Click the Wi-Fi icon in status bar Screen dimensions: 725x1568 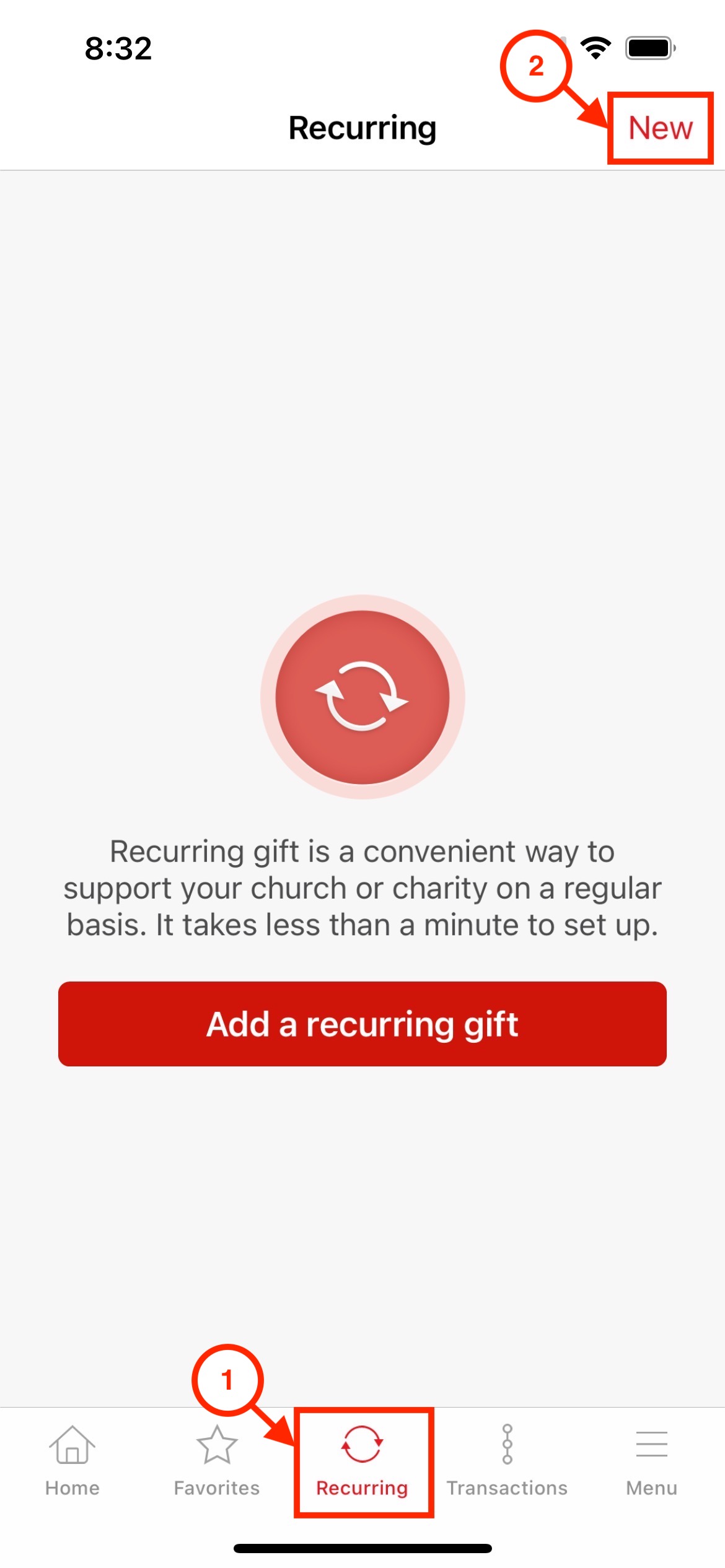(x=595, y=48)
